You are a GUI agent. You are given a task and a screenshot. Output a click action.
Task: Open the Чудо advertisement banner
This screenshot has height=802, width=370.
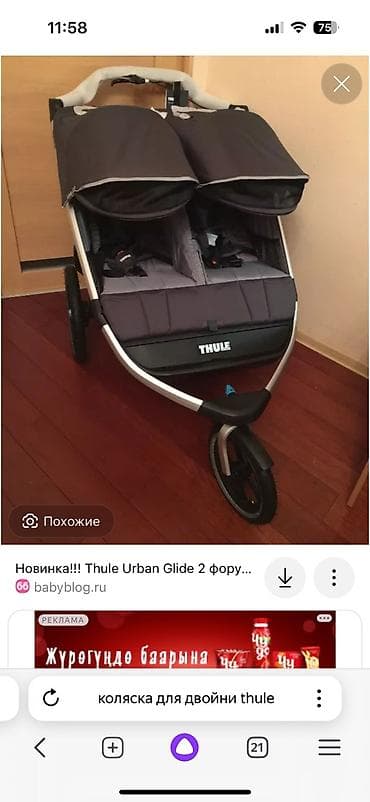click(x=185, y=639)
